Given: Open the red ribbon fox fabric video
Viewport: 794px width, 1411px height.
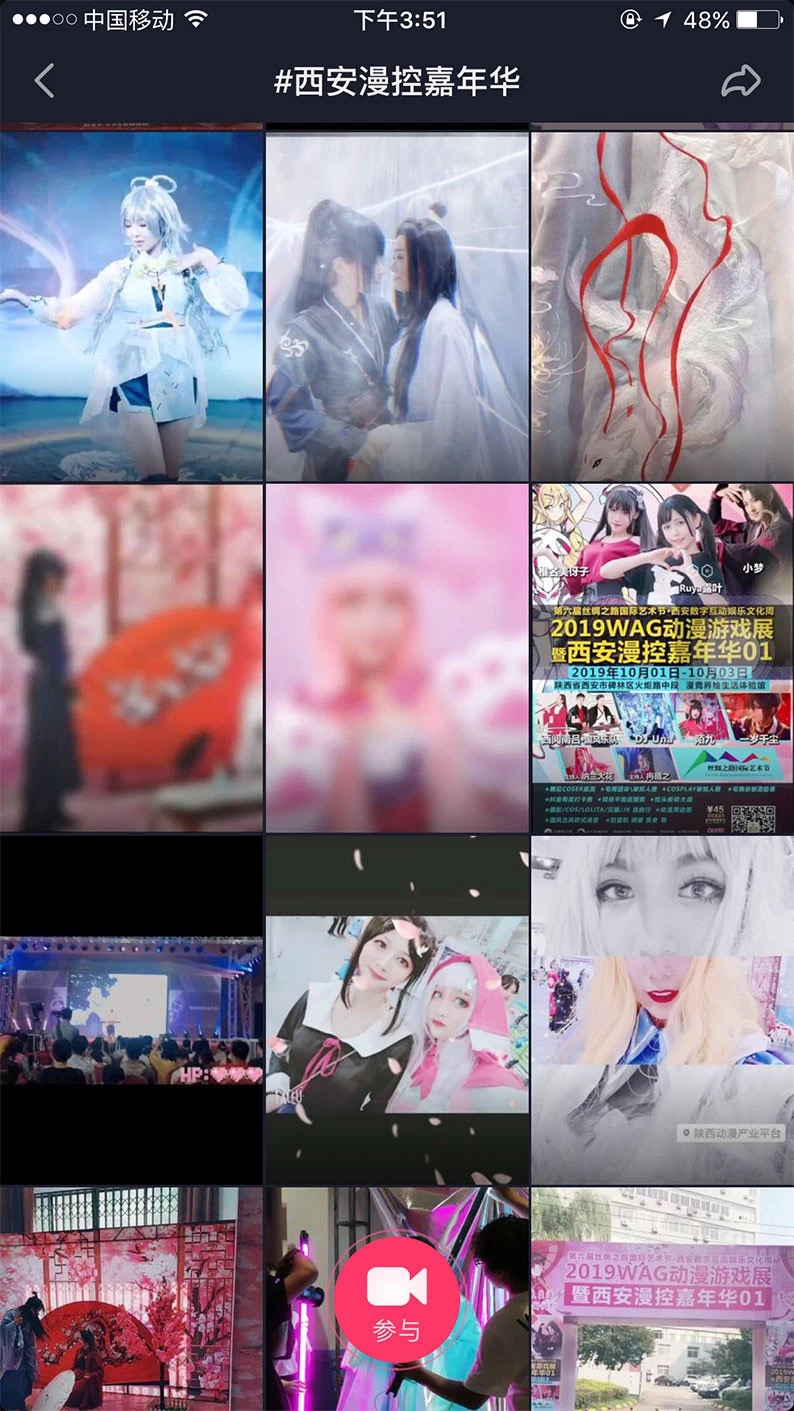Looking at the screenshot, I should click(662, 305).
